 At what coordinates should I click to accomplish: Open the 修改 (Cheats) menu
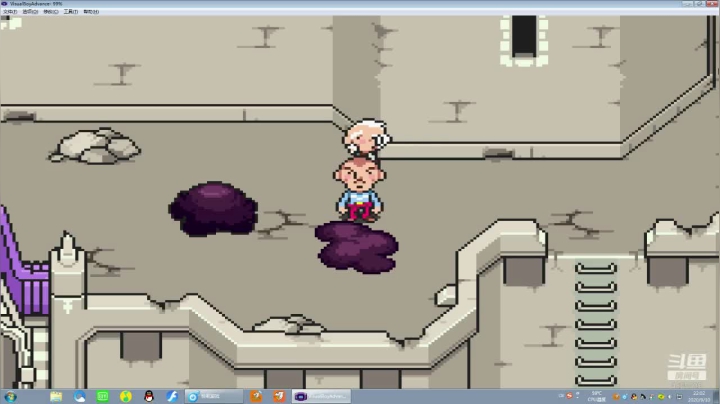point(50,12)
